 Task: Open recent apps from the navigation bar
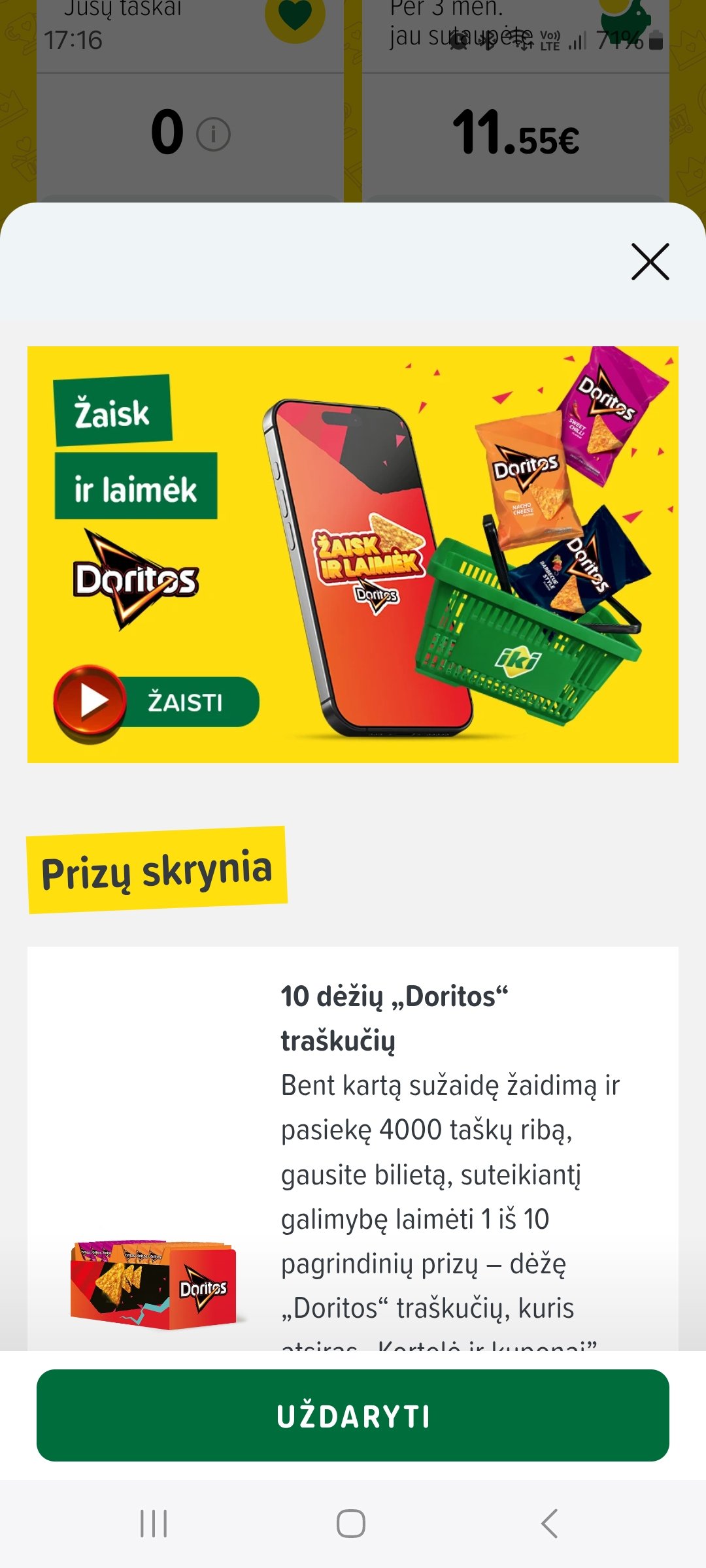click(x=154, y=1524)
